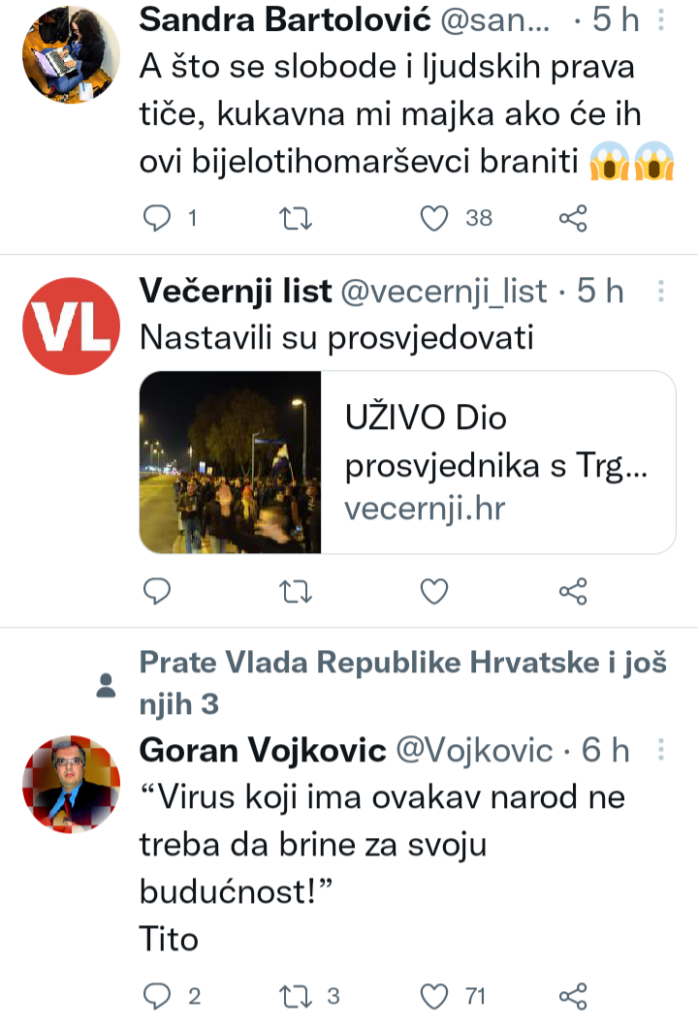Reply to Večernji list's tweet
Viewport: 698px width, 1024px height.
tap(158, 592)
